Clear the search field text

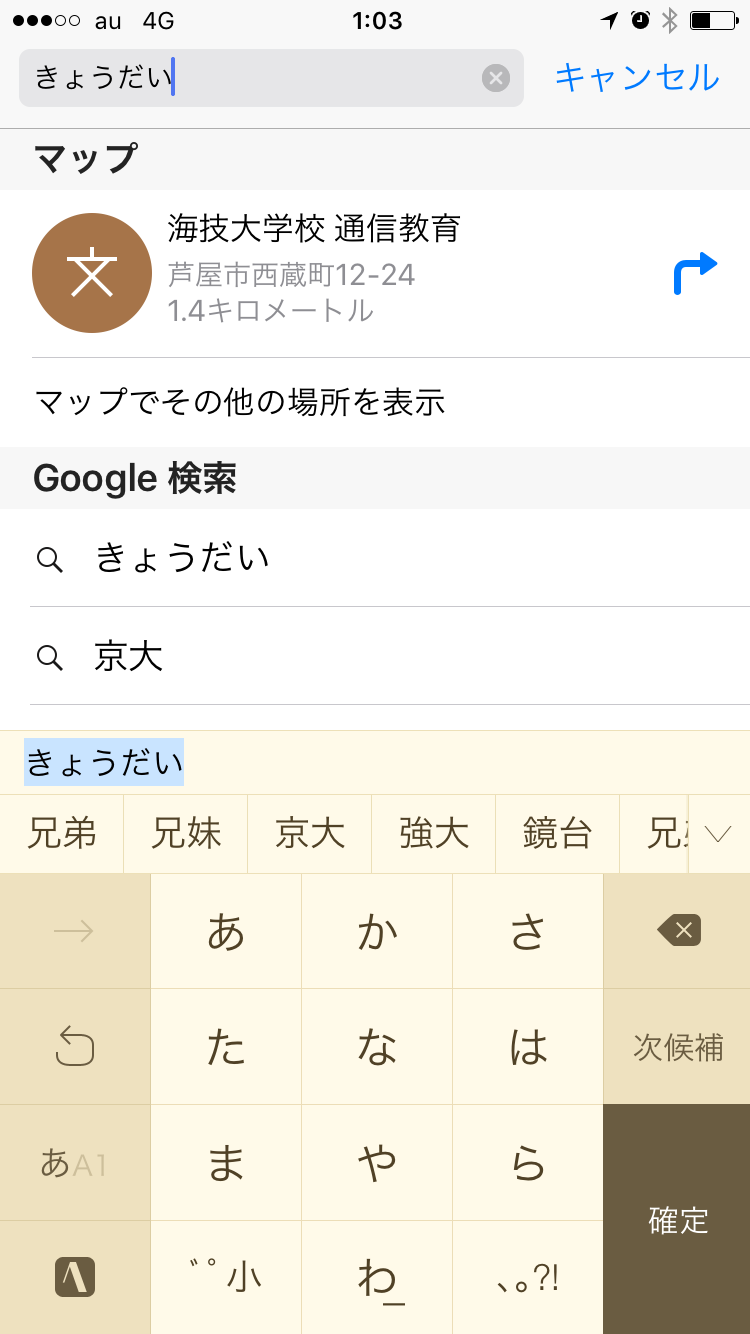[496, 78]
